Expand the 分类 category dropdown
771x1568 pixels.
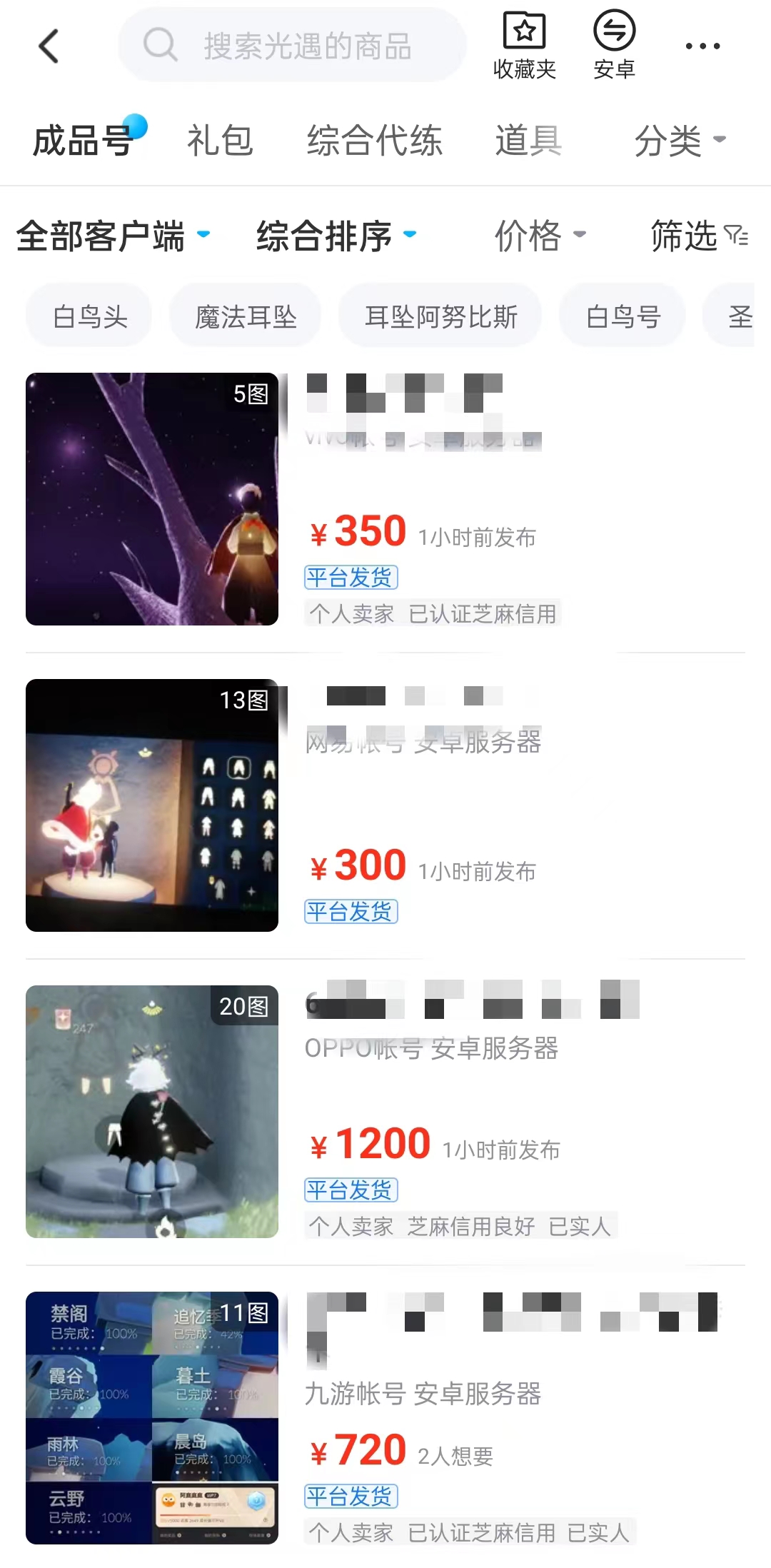(x=679, y=140)
